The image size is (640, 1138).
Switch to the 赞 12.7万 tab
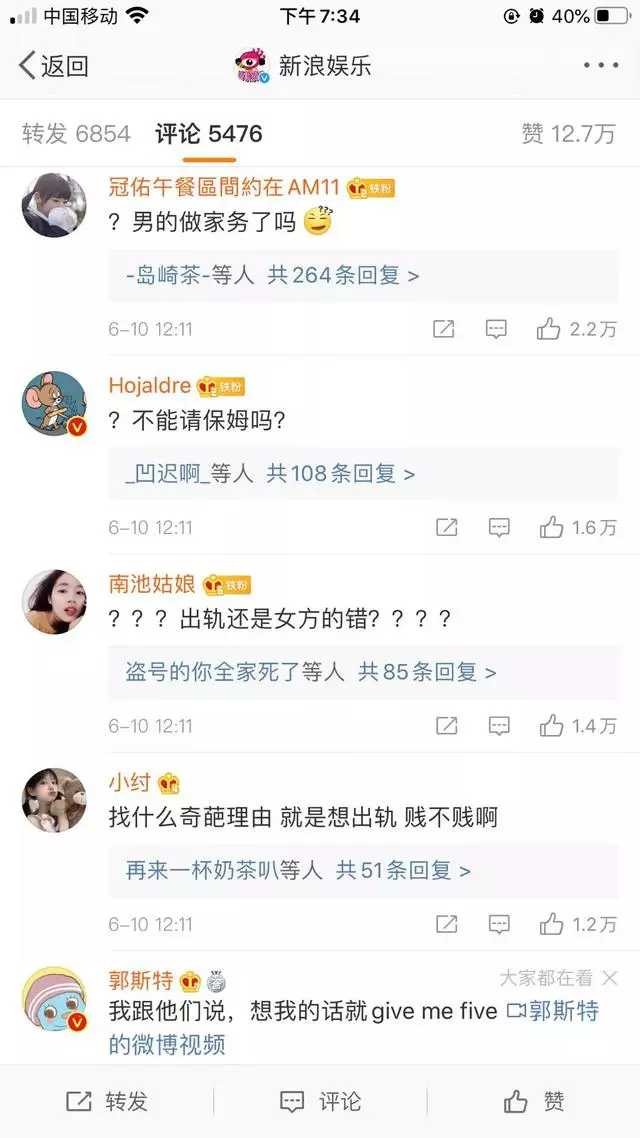click(x=568, y=134)
